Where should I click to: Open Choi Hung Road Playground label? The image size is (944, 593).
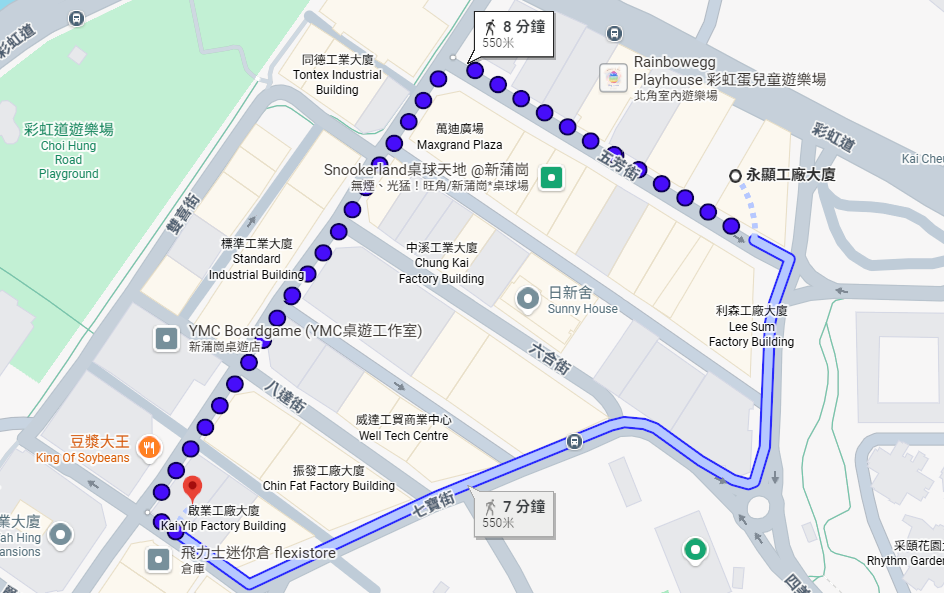point(69,151)
